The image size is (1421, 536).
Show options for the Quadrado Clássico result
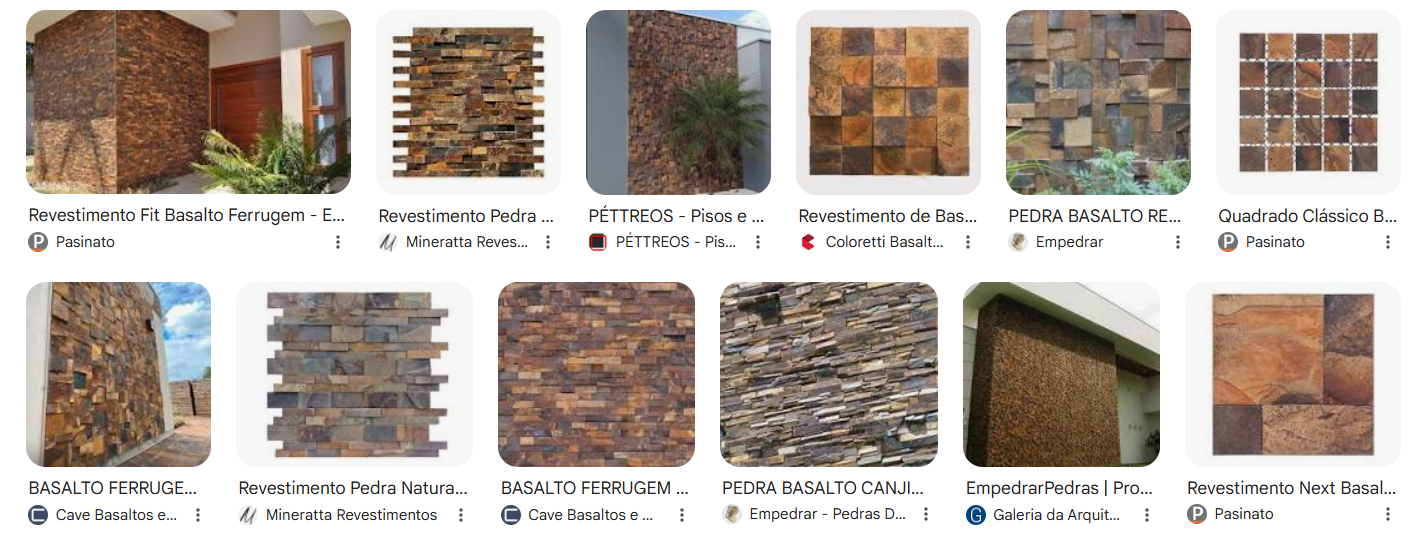point(1388,242)
